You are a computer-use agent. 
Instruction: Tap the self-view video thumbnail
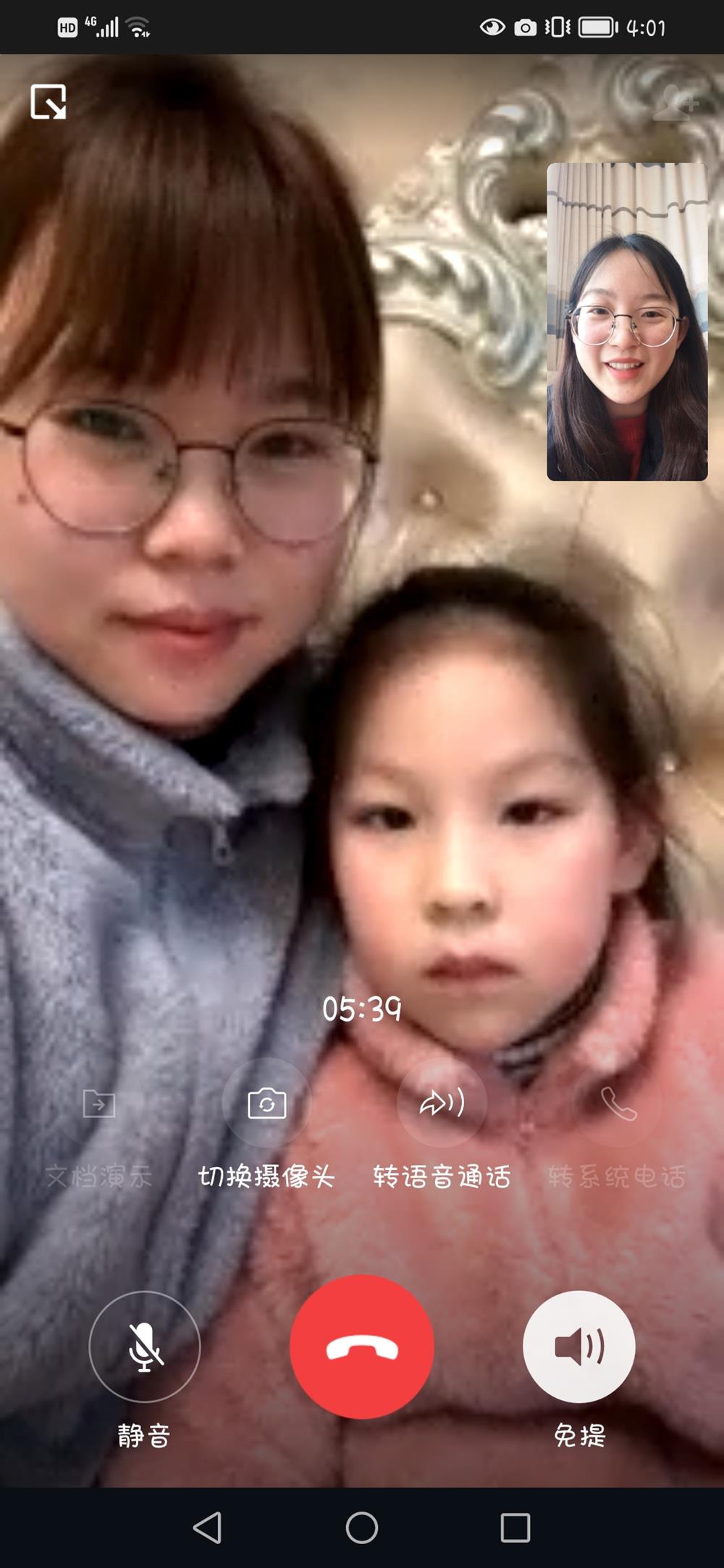point(627,321)
